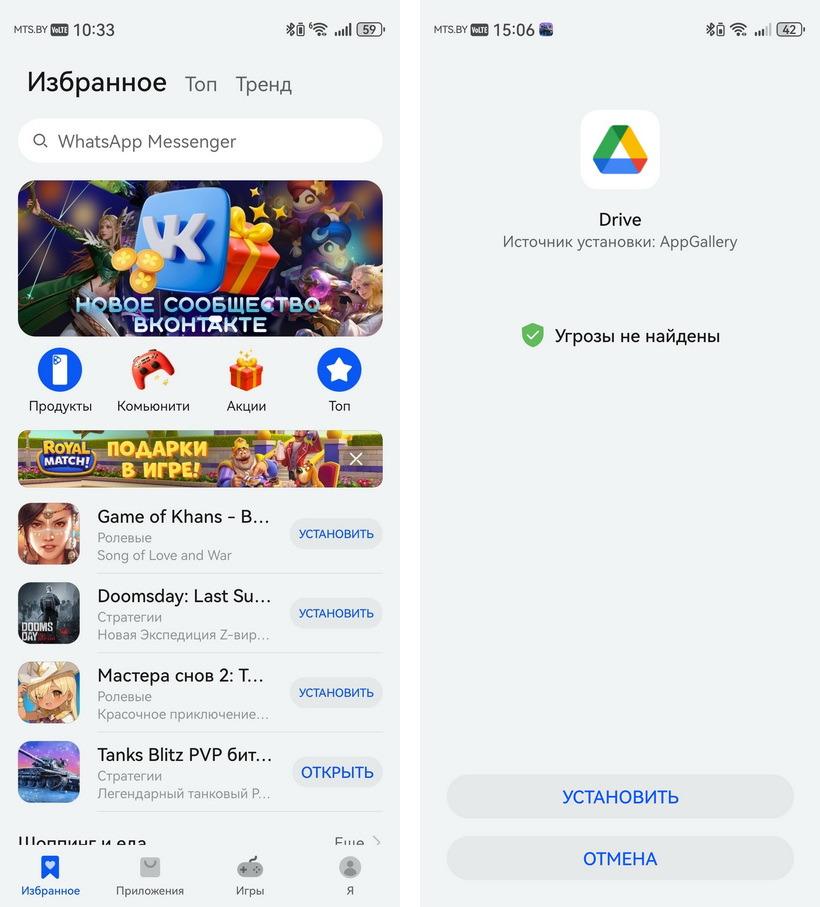This screenshot has width=820, height=907.
Task: Open the ВКонтакте community banner
Action: click(200, 258)
